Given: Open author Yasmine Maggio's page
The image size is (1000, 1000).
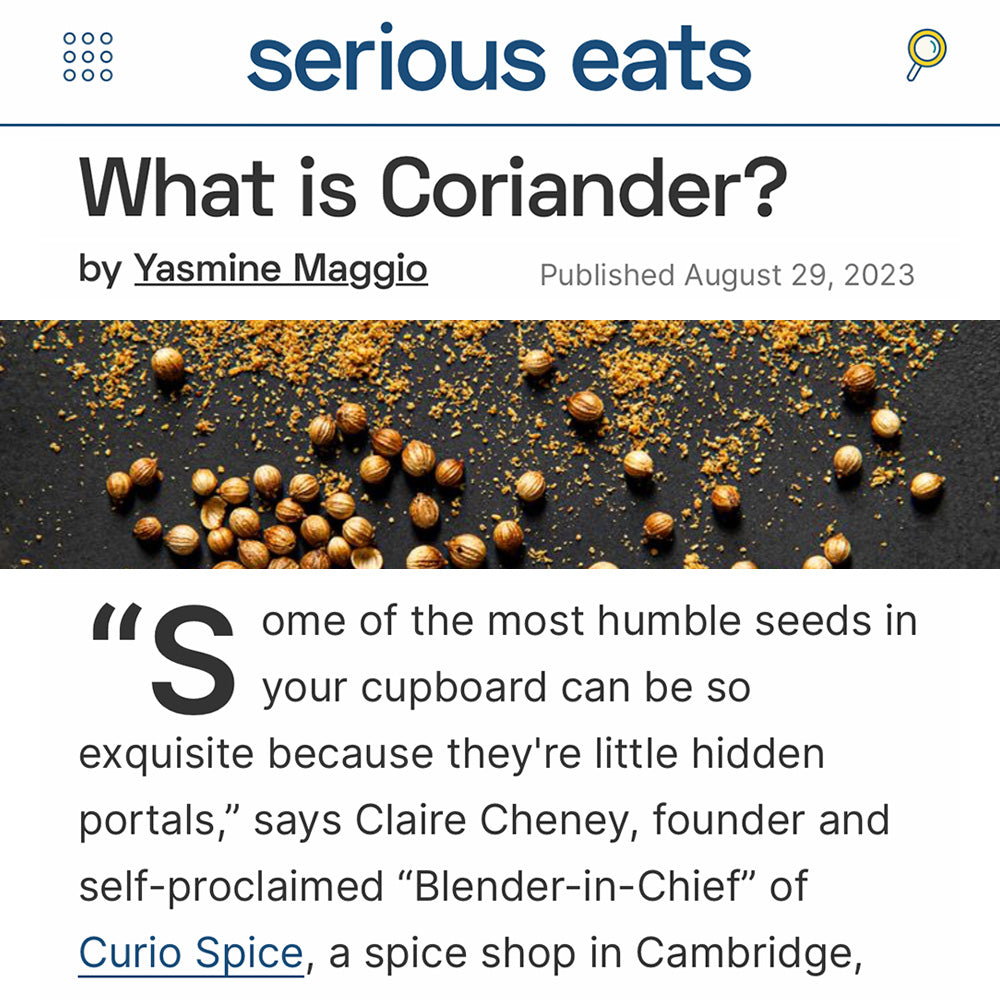Looking at the screenshot, I should coord(281,270).
